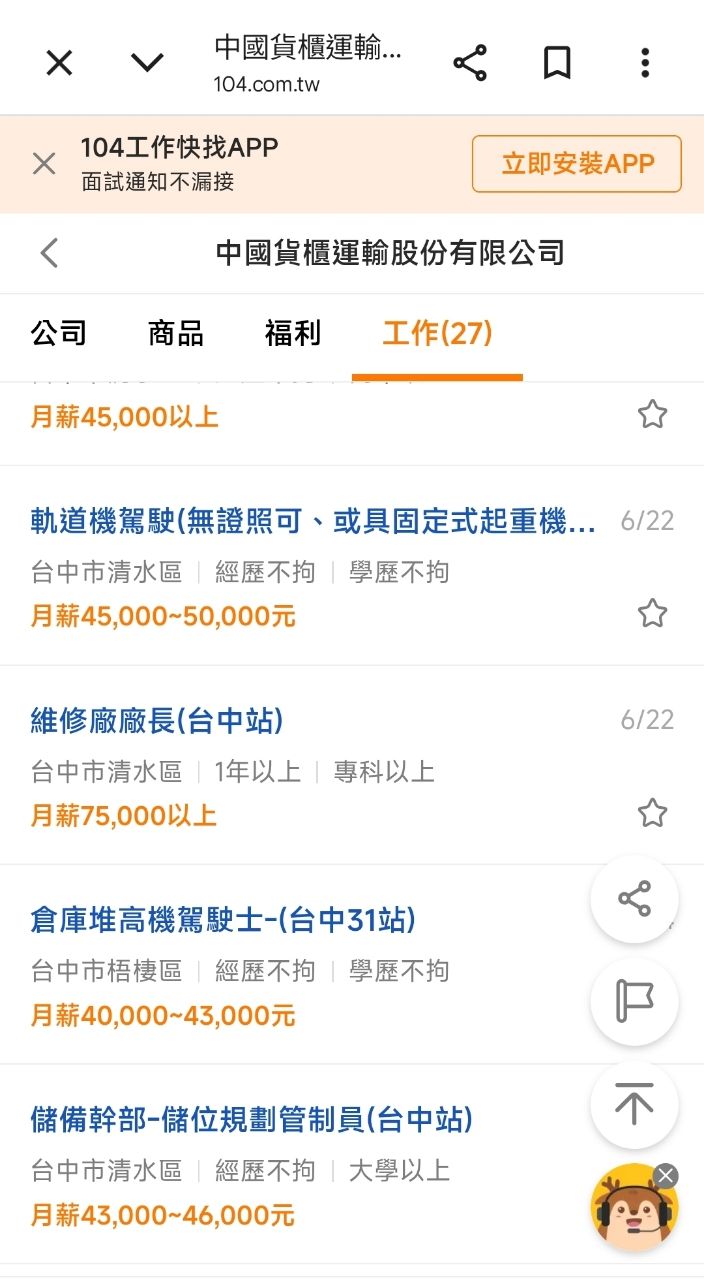Image resolution: width=704 pixels, height=1280 pixels.
Task: Bookmark this page in browser
Action: coord(557,63)
